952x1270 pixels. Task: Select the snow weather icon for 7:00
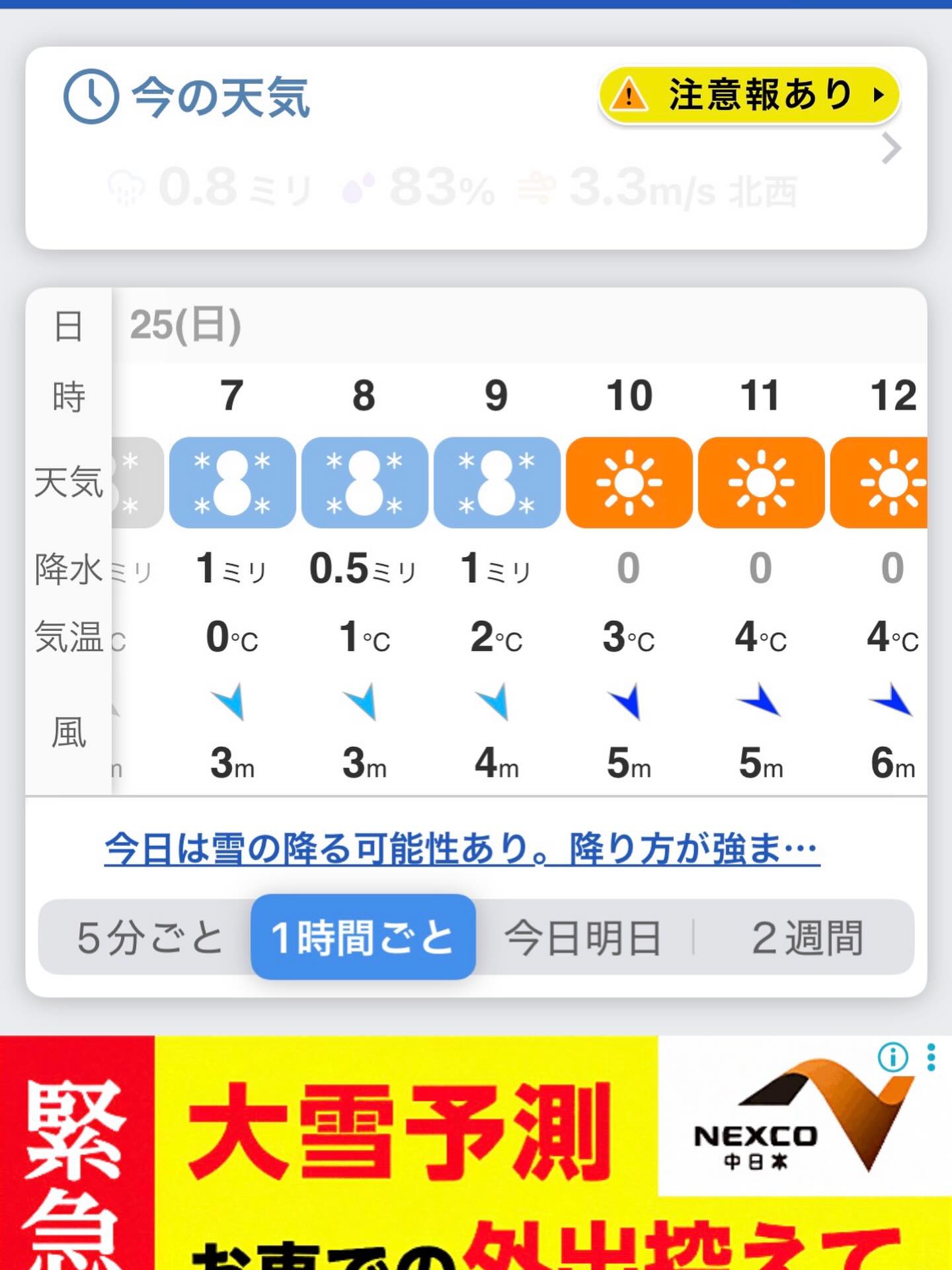pos(231,484)
